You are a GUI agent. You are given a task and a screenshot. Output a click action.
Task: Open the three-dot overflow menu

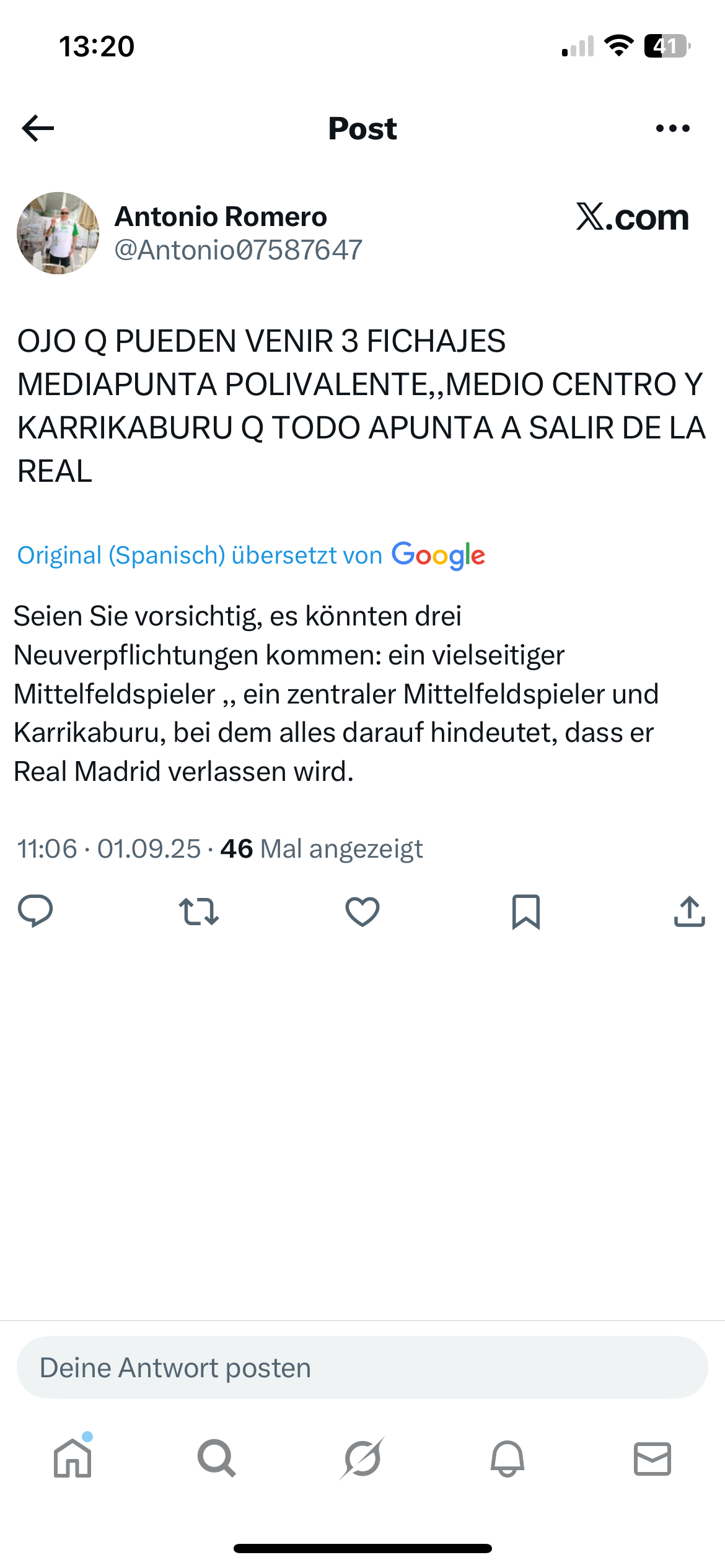(672, 128)
